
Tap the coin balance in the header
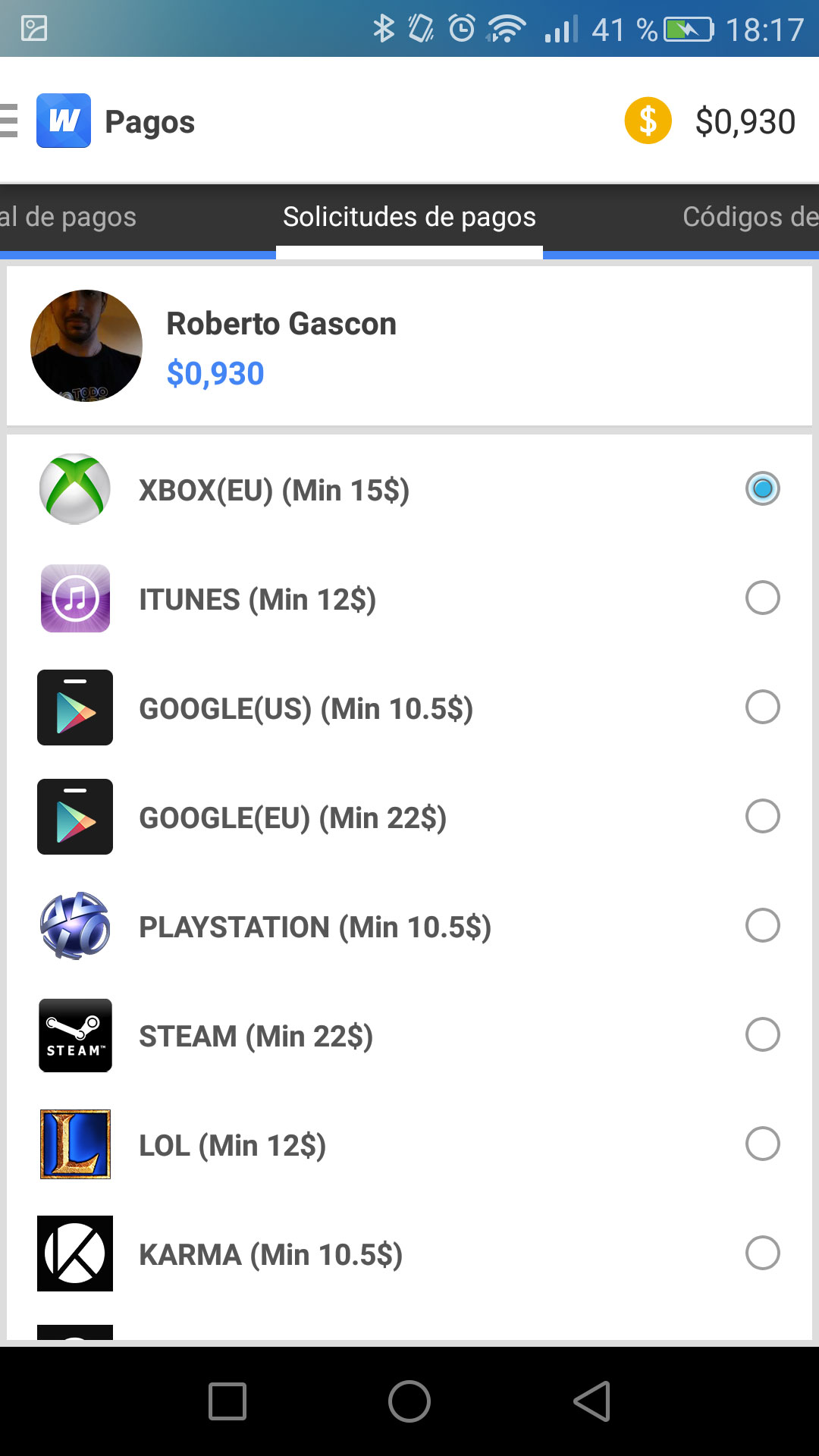pyautogui.click(x=711, y=121)
